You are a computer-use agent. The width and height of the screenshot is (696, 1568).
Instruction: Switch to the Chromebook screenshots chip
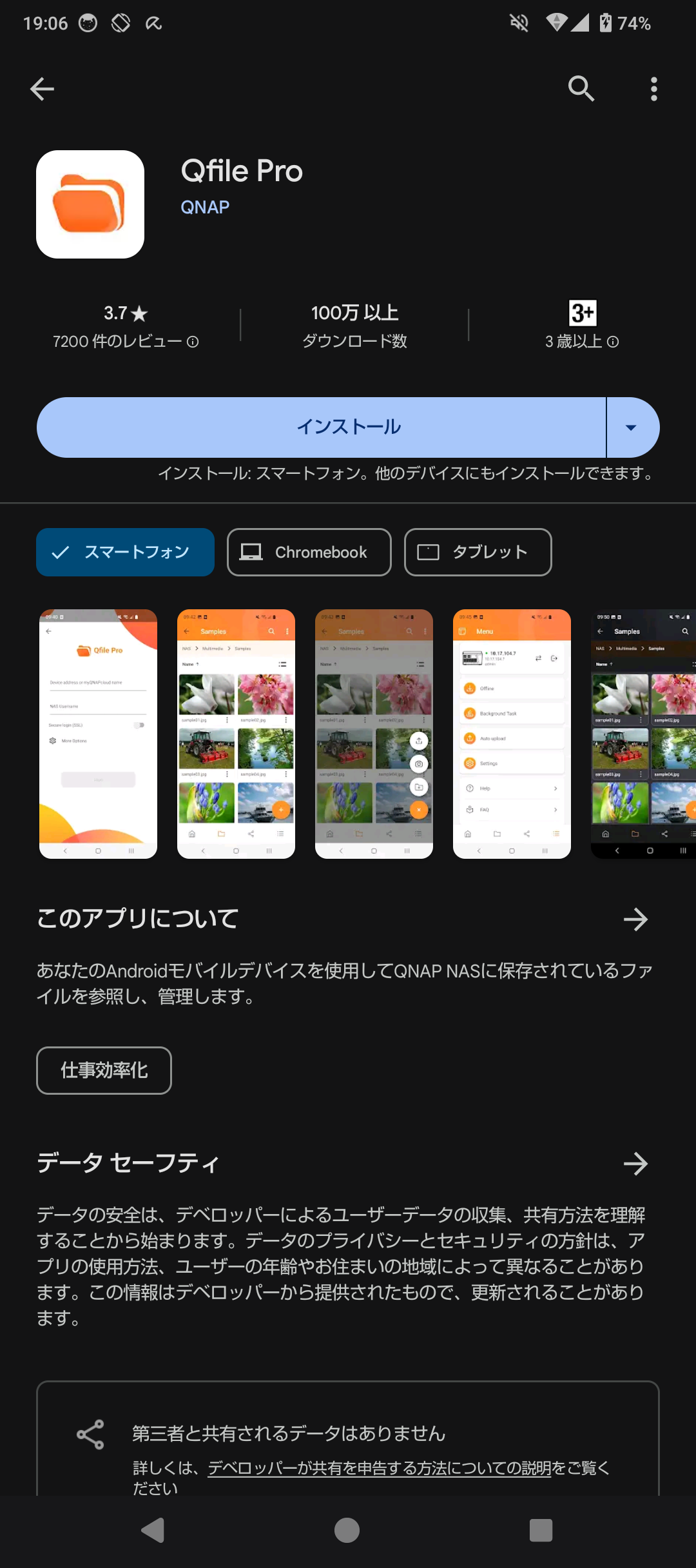309,552
